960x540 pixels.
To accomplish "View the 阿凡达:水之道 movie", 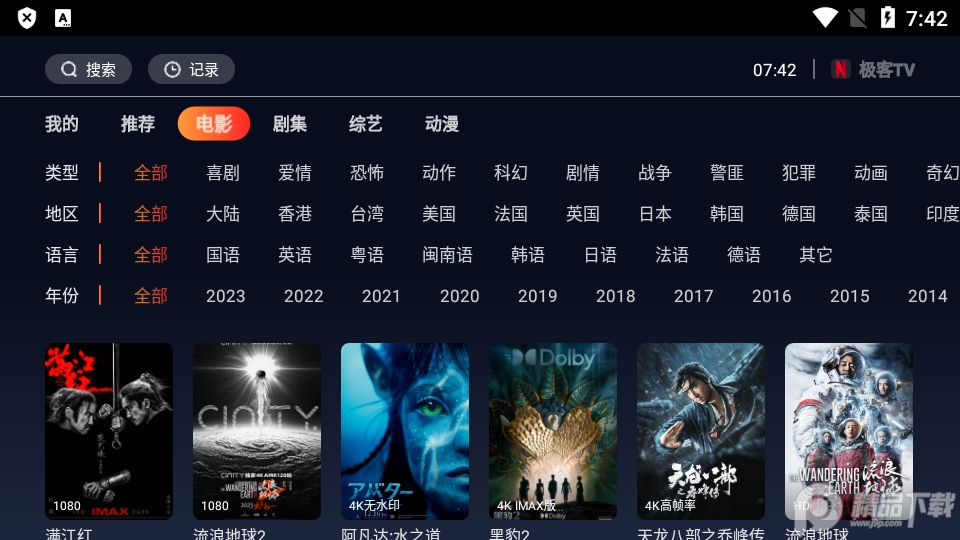I will [x=405, y=431].
